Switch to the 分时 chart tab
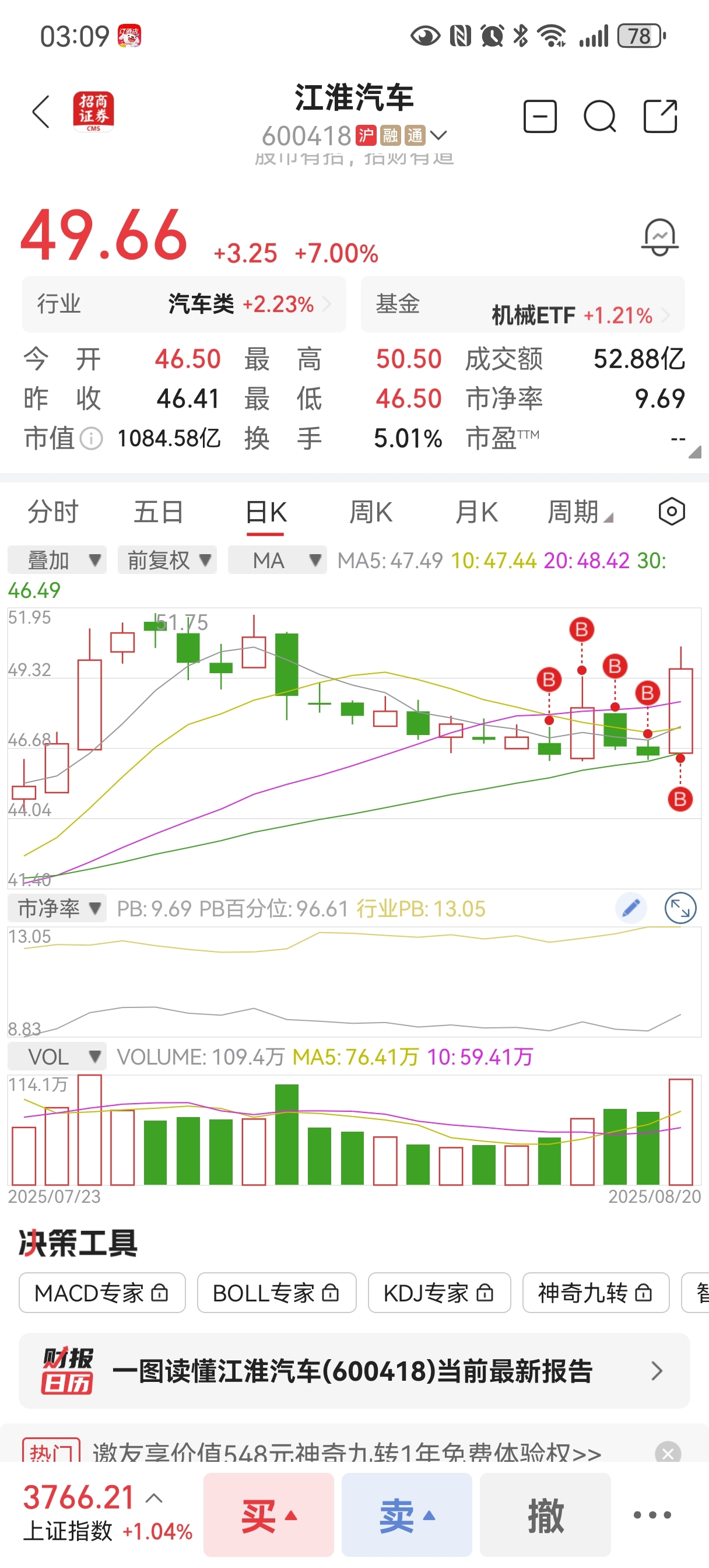The height and width of the screenshot is (1568, 709). (x=53, y=512)
